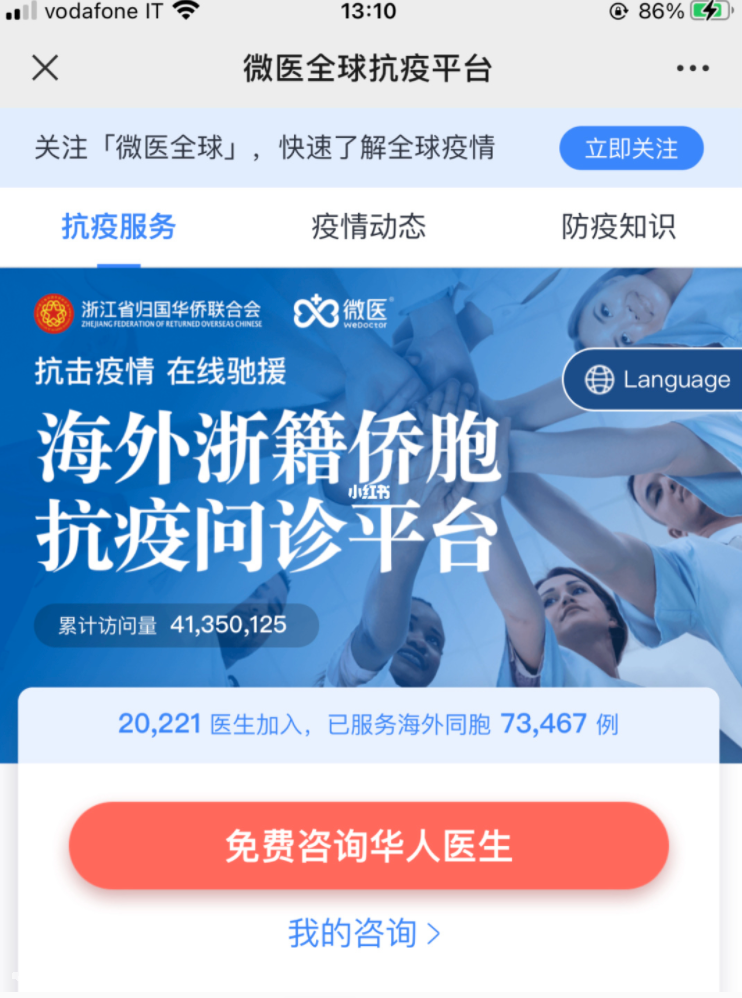Tap 立即关注 to follow 微医全球

(631, 149)
